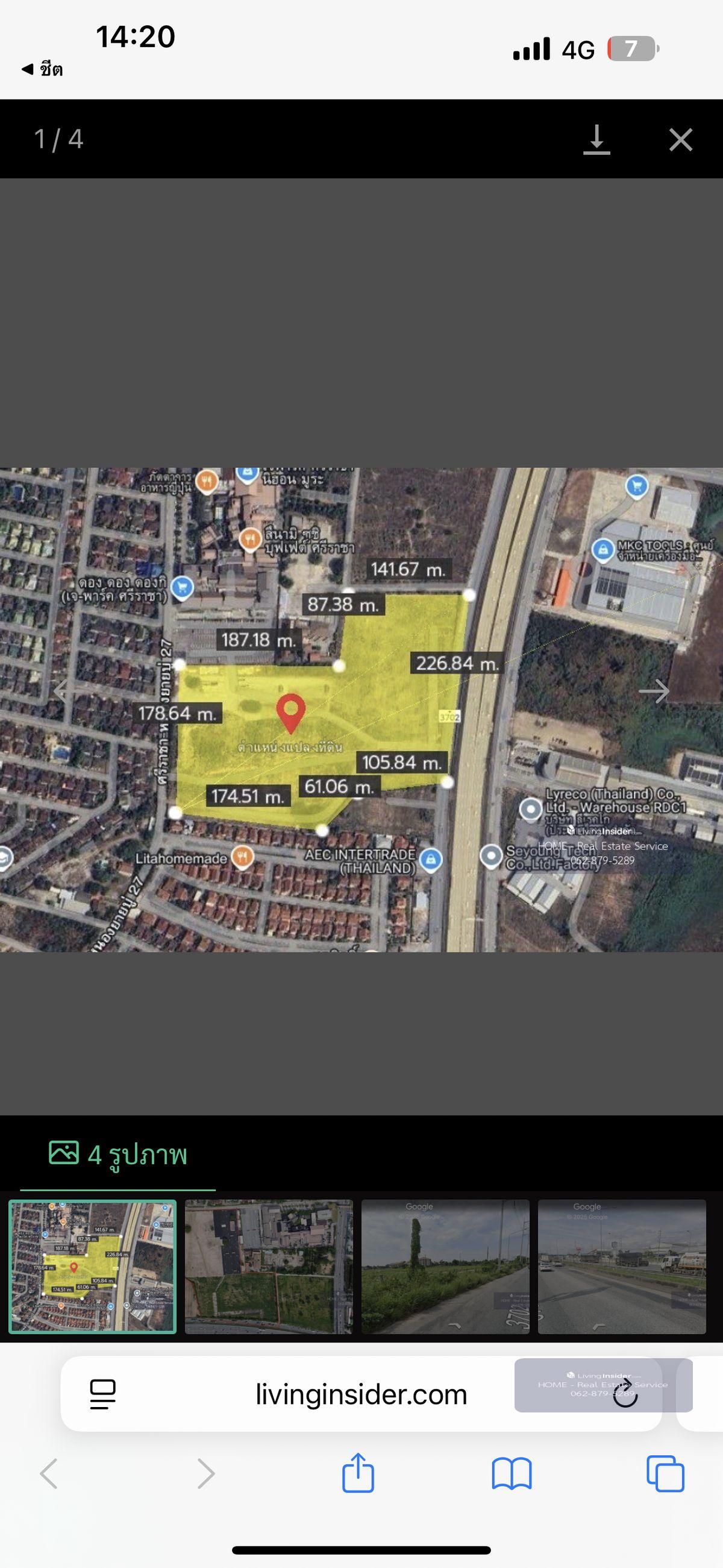Share this page from Safari toolbar

pos(358,1473)
